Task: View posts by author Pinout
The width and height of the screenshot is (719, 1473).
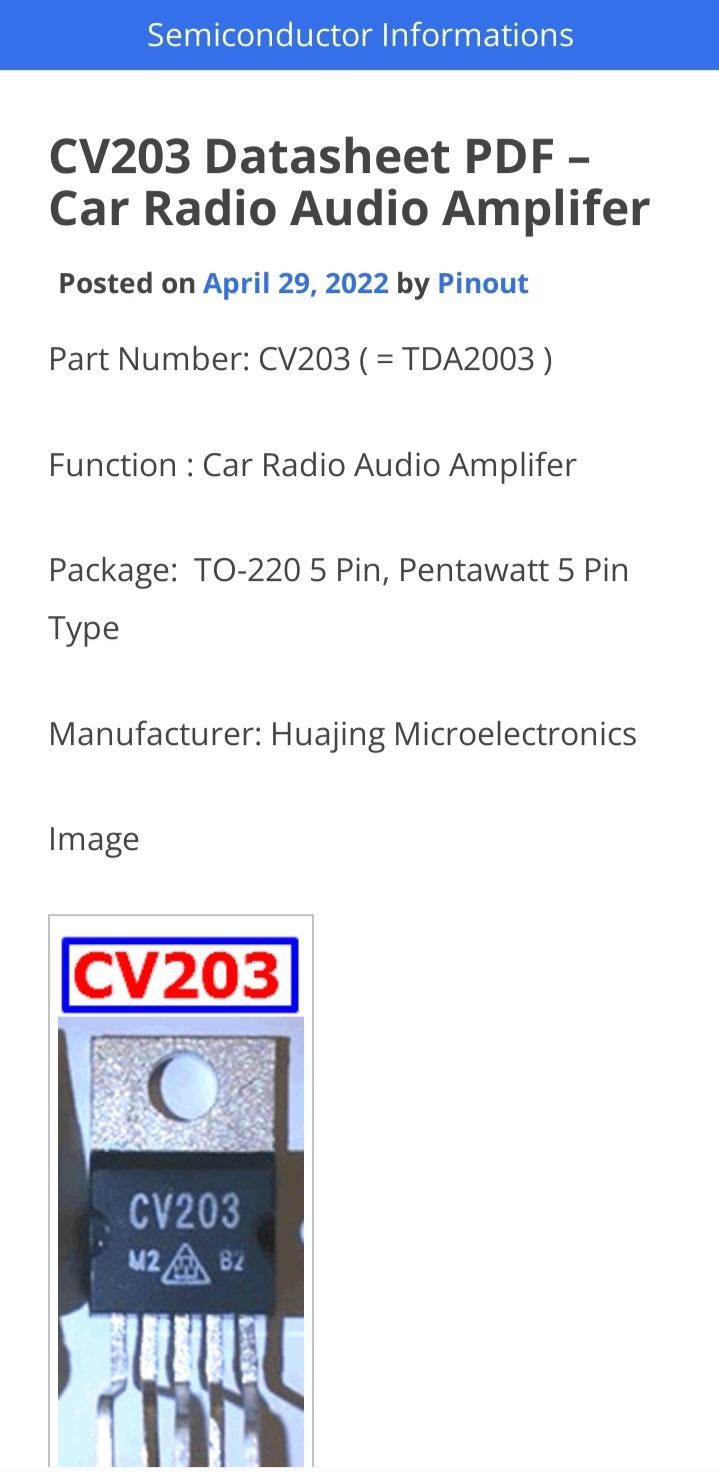Action: pos(483,284)
